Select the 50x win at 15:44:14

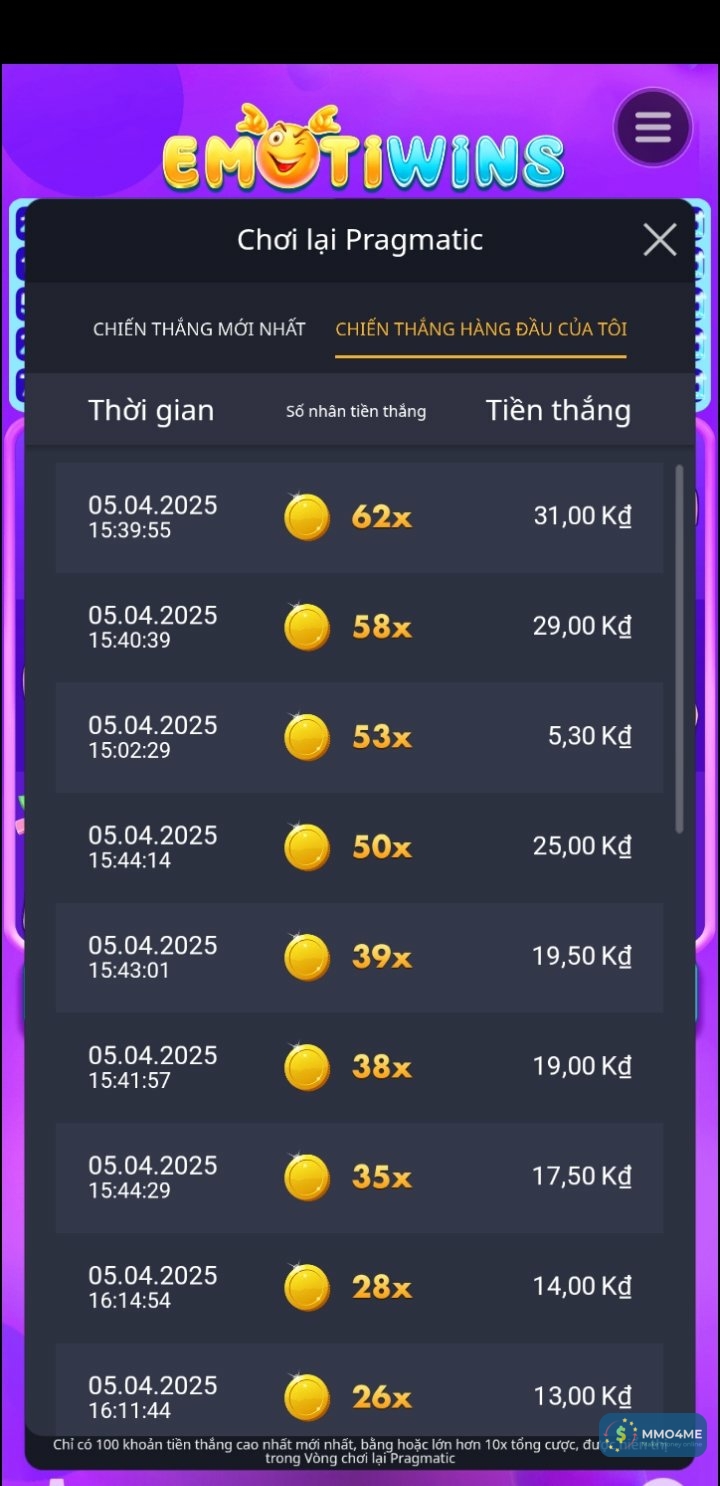pyautogui.click(x=359, y=847)
